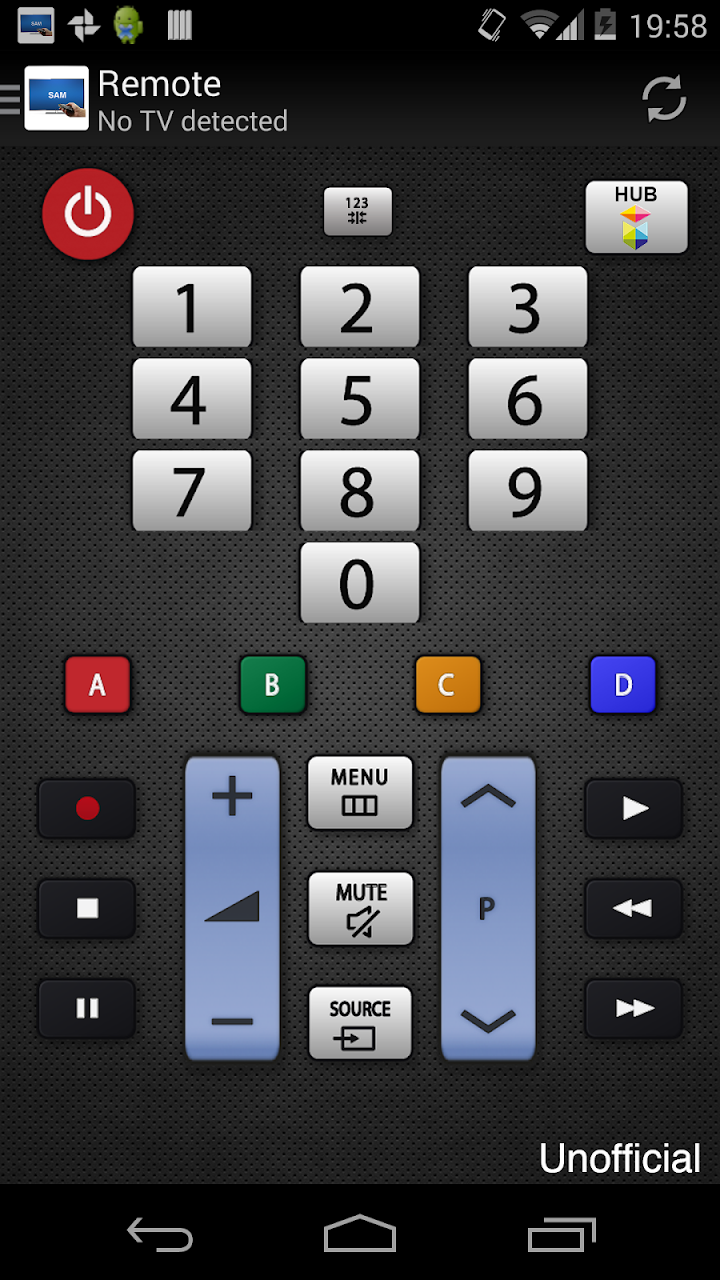The image size is (720, 1280).
Task: Increase volume with the plus button
Action: 232,797
